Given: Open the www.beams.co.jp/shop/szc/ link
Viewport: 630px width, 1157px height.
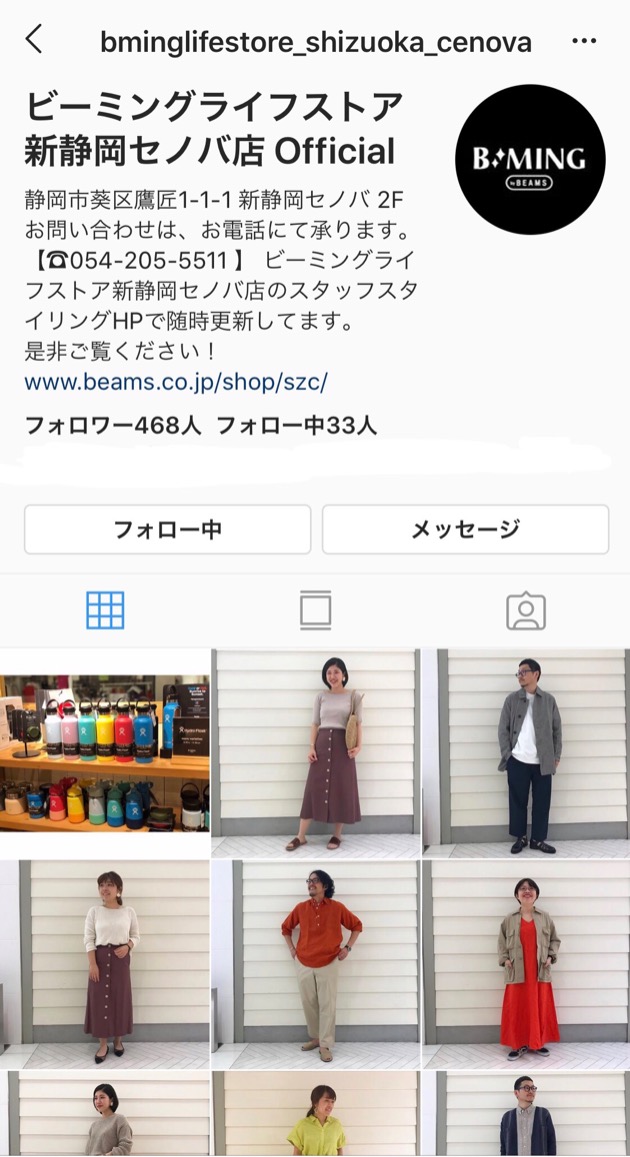Looking at the screenshot, I should coord(176,382).
